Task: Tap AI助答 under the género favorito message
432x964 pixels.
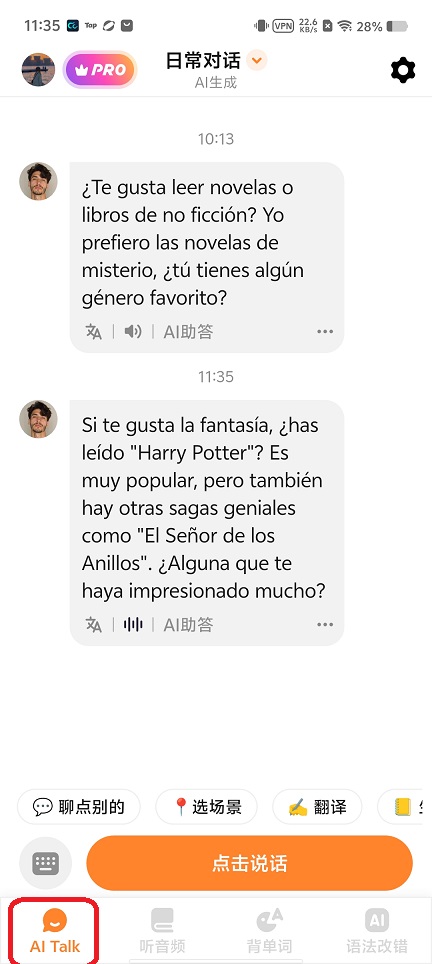Action: click(188, 332)
